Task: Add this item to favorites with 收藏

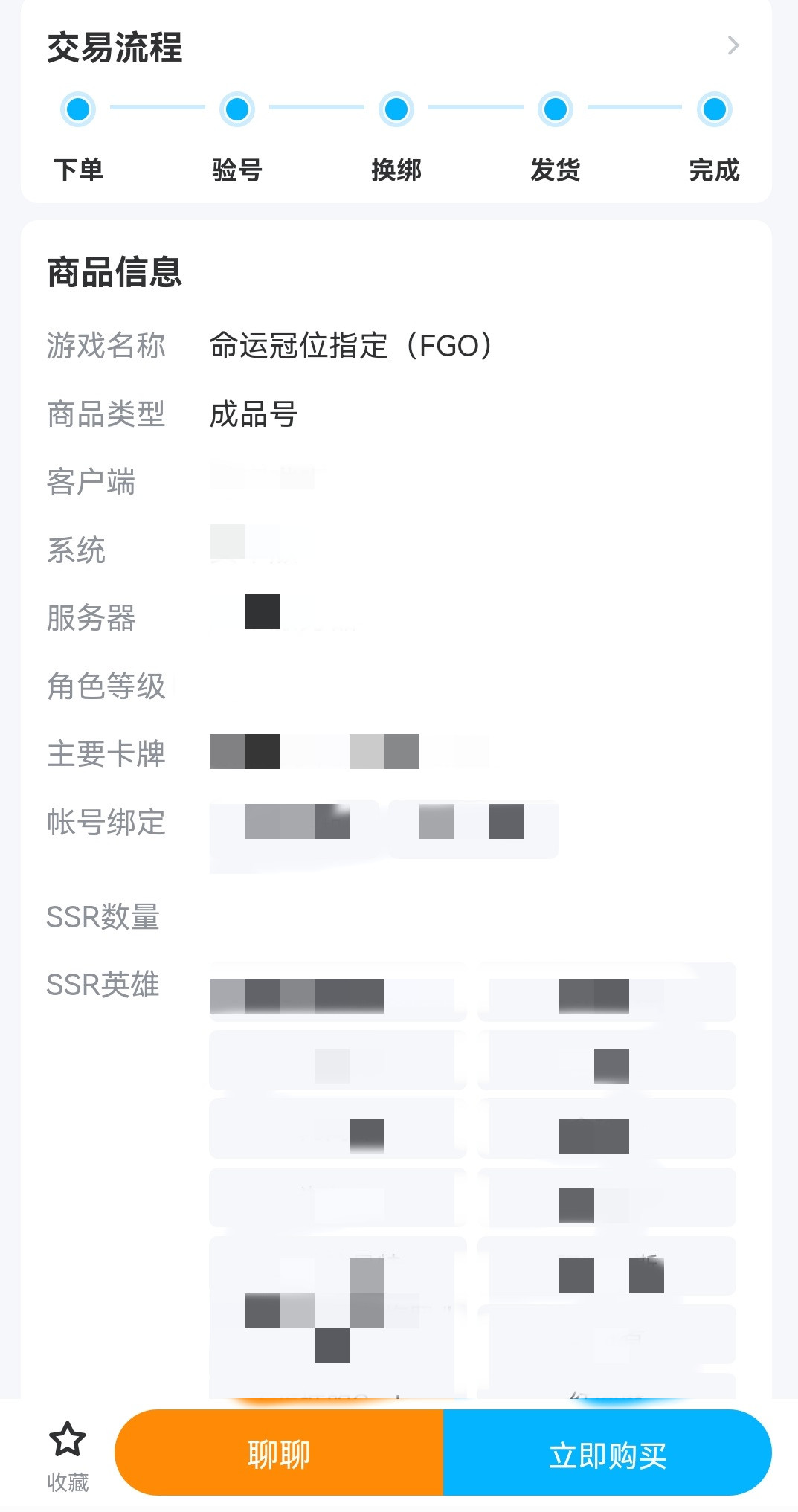Action: 67,1455
